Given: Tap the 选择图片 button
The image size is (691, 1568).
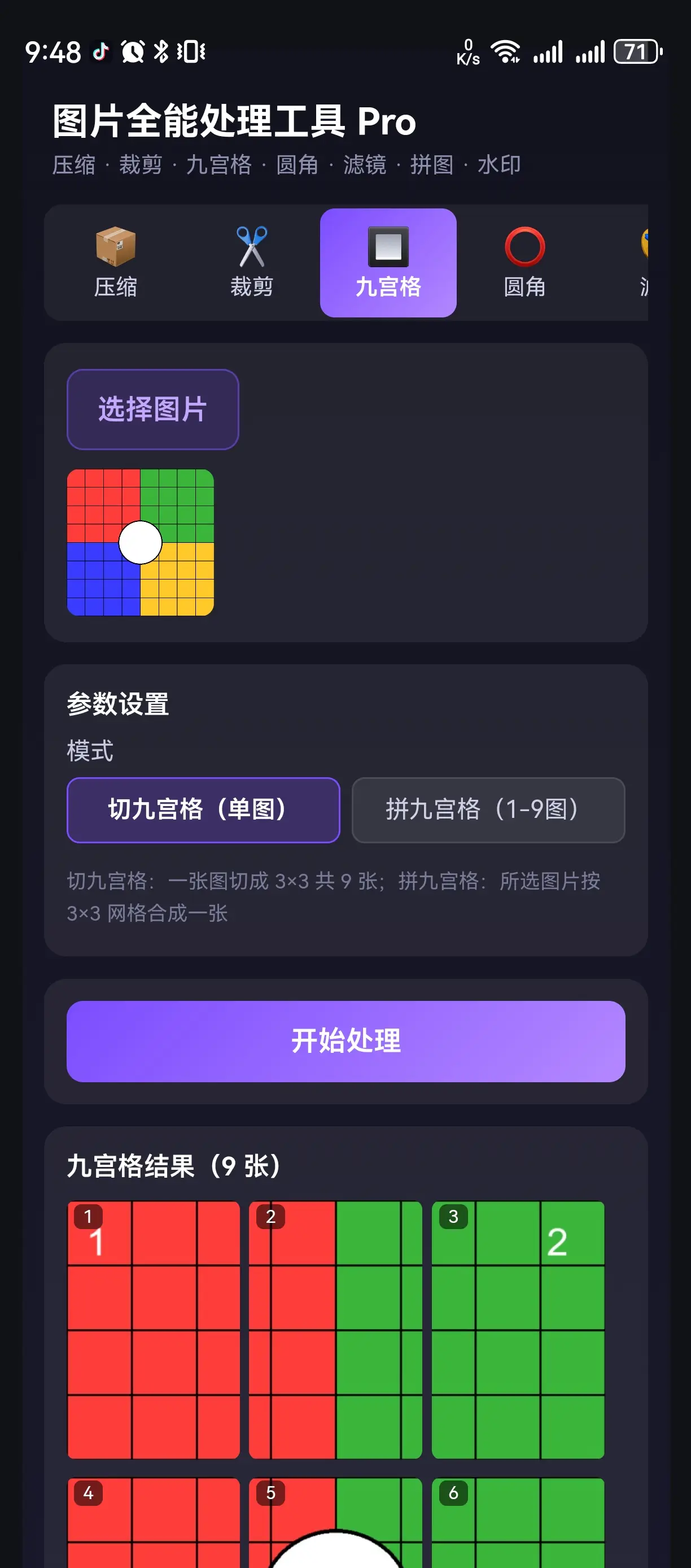Looking at the screenshot, I should (x=152, y=410).
